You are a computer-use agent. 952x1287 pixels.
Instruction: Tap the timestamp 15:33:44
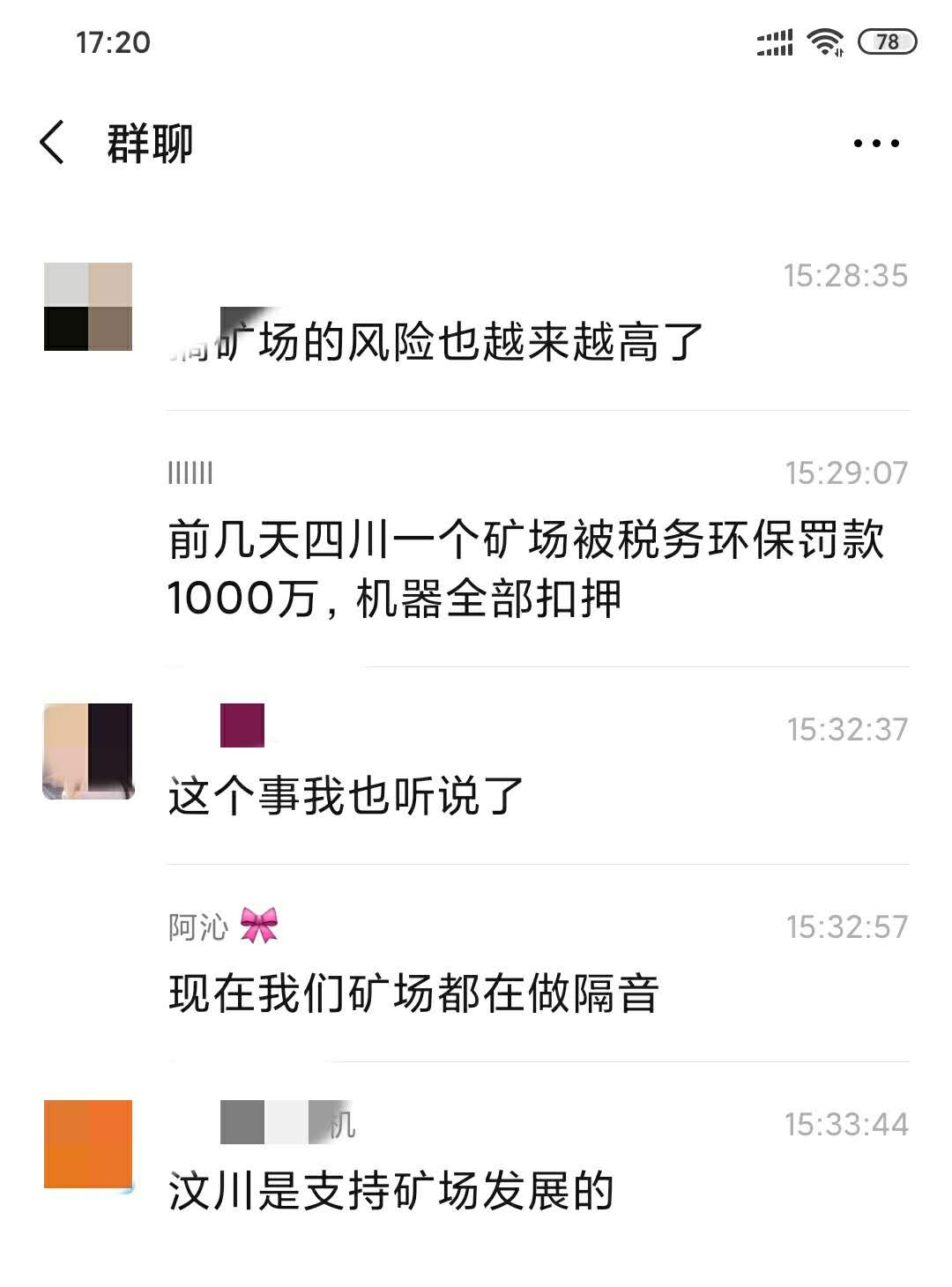(x=847, y=1122)
